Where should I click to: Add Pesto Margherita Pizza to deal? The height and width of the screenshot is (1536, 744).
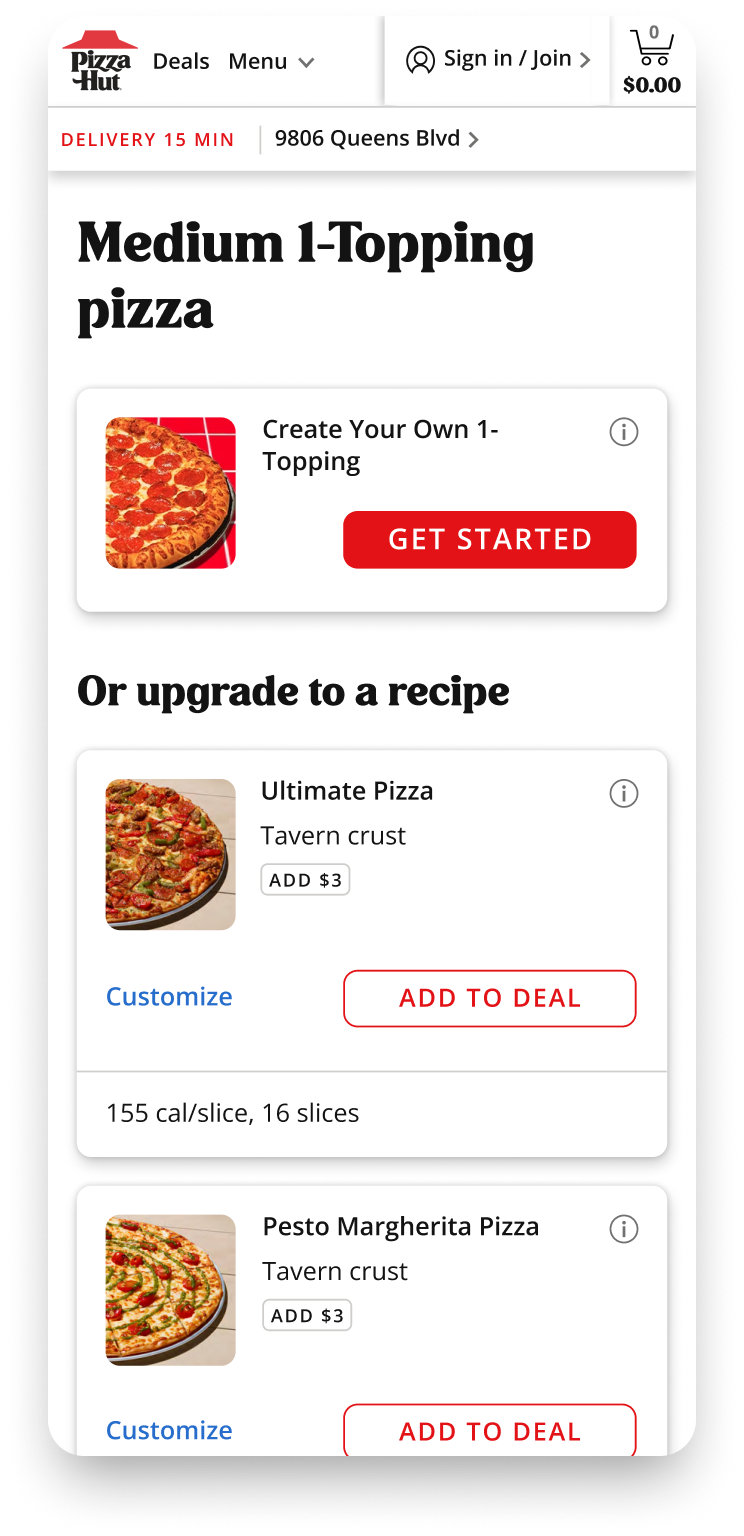[x=489, y=1431]
